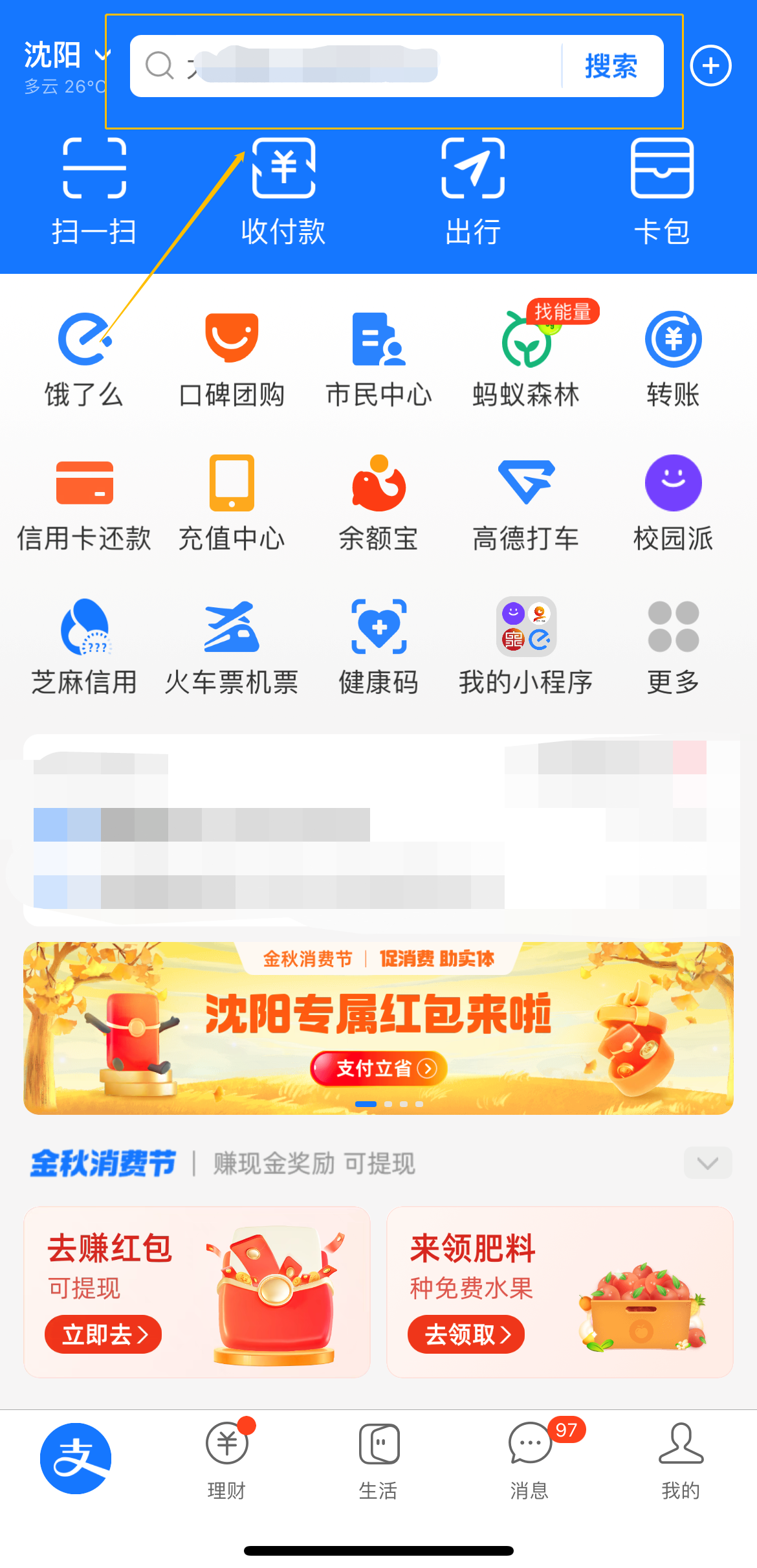Select 转账 to transfer money
757x1568 pixels.
click(673, 359)
